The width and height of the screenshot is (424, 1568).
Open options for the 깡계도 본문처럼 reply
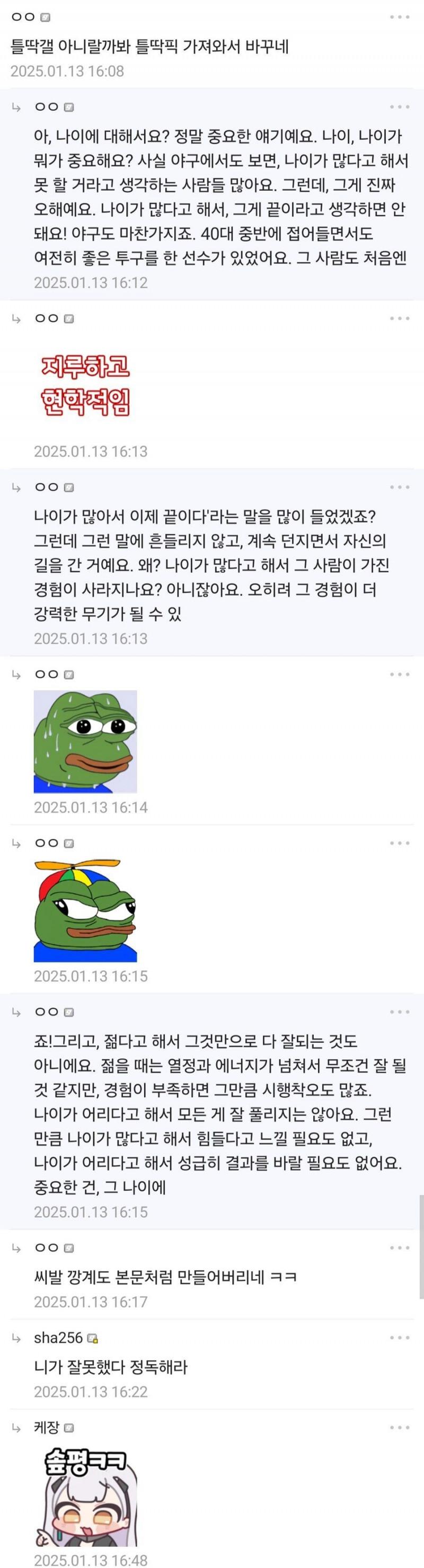[400, 1248]
